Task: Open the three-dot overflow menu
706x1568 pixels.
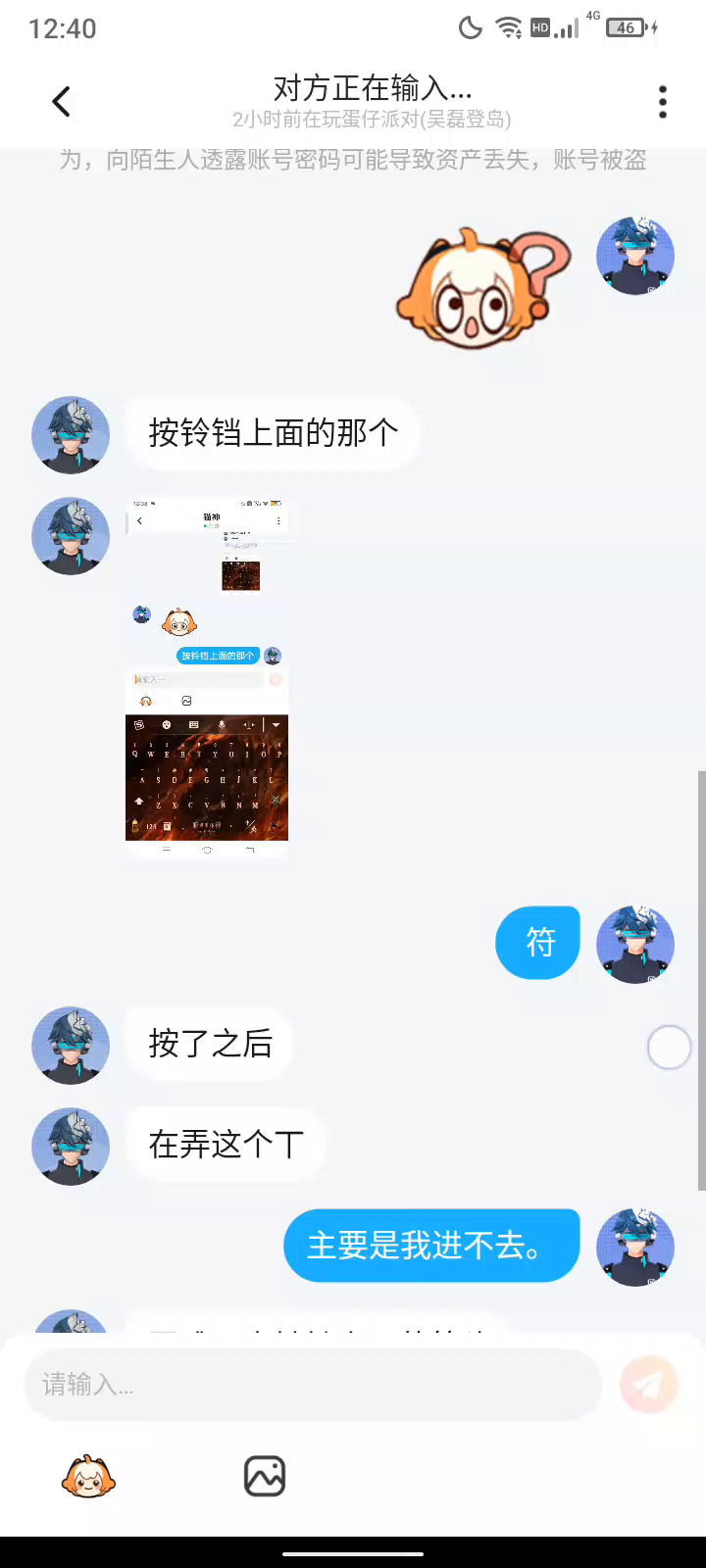Action: pyautogui.click(x=663, y=102)
